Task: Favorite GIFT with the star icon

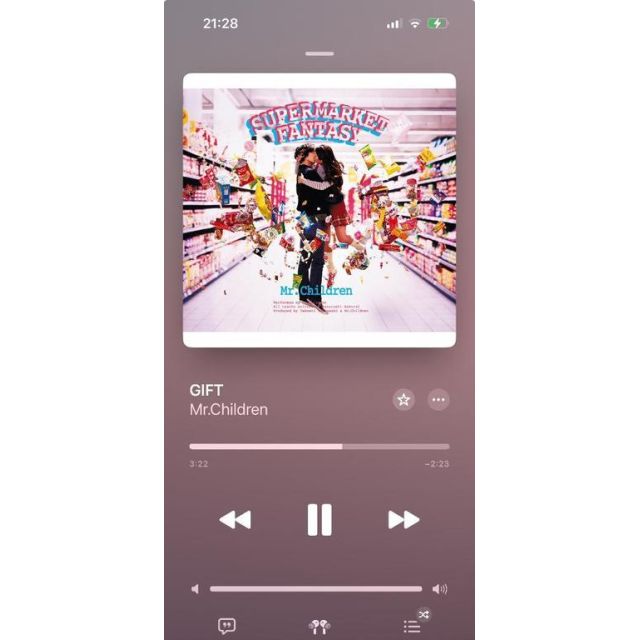Action: tap(403, 400)
